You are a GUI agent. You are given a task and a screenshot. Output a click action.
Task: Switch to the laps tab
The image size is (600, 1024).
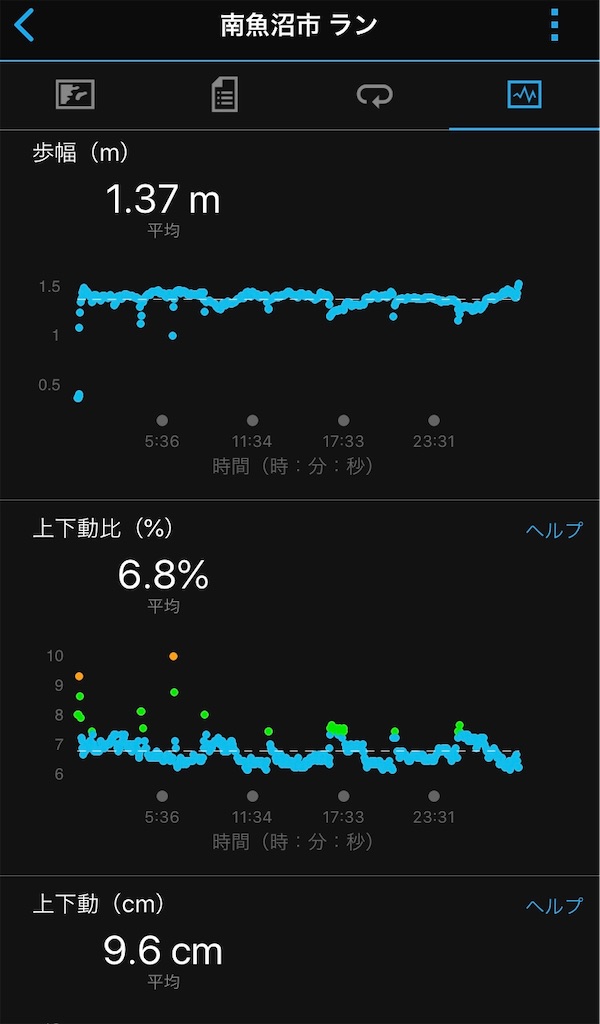(x=374, y=95)
